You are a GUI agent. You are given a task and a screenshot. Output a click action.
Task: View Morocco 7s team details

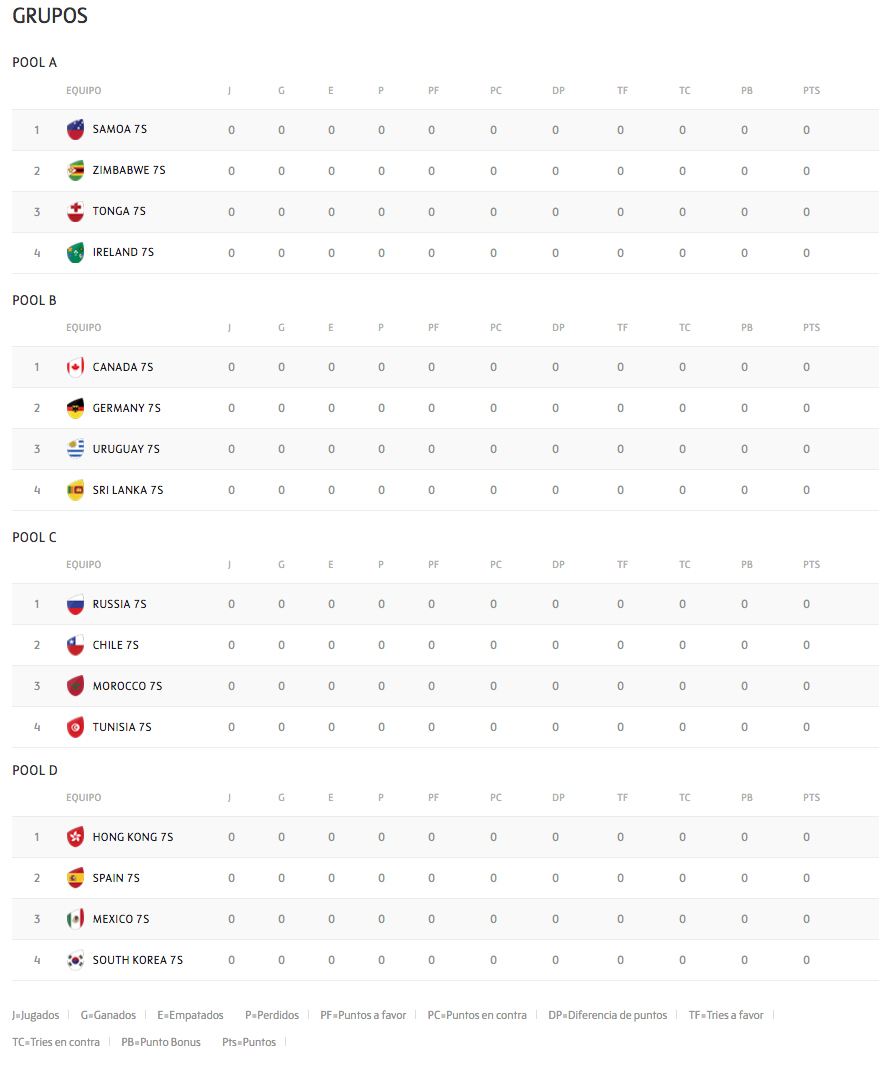coord(127,686)
